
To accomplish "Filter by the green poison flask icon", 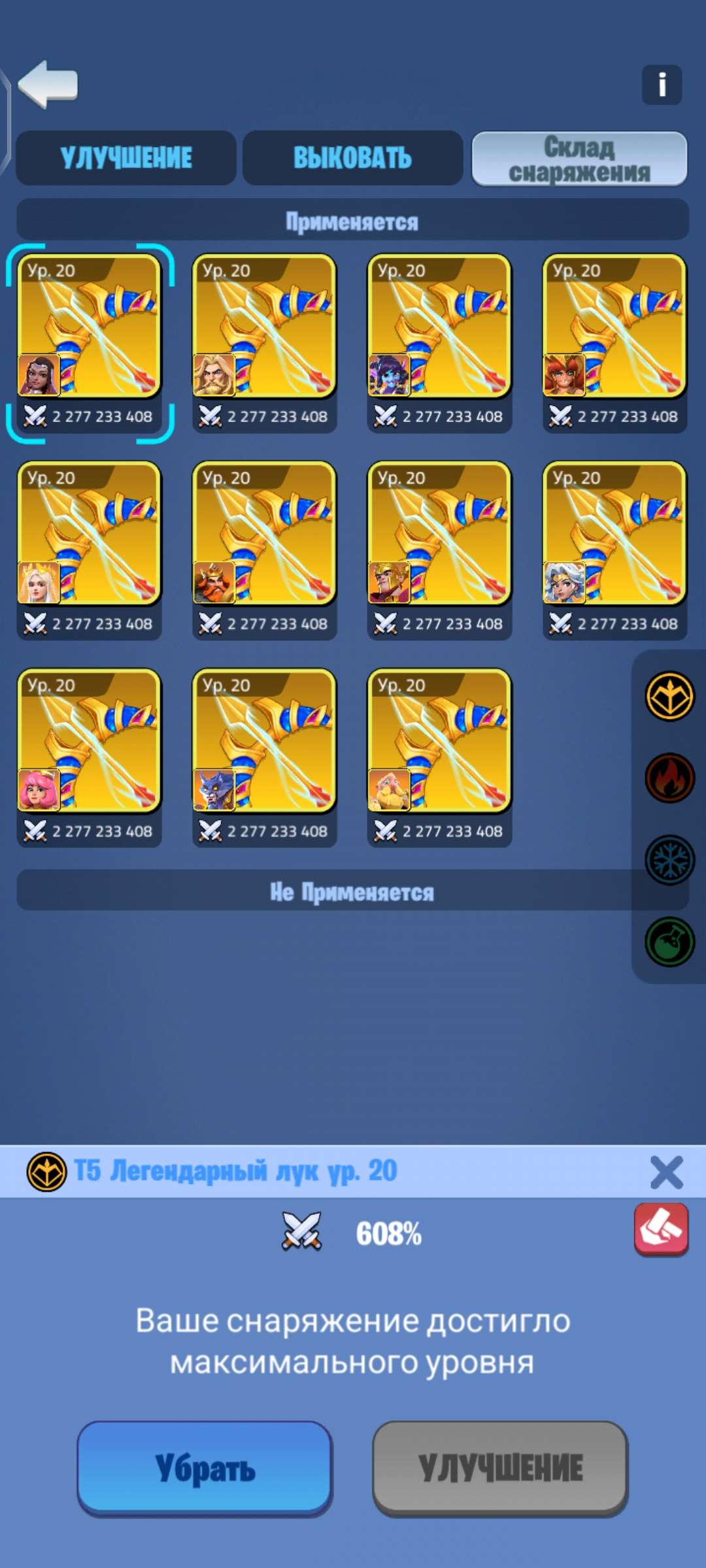I will click(x=669, y=941).
